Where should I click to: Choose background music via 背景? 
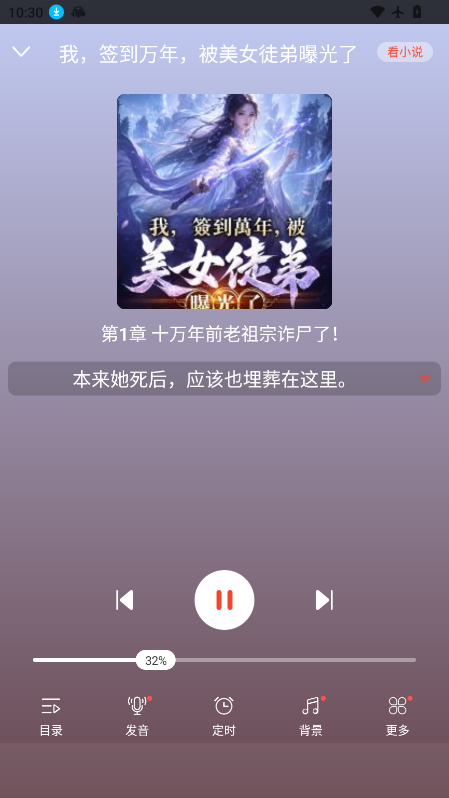[x=311, y=717]
